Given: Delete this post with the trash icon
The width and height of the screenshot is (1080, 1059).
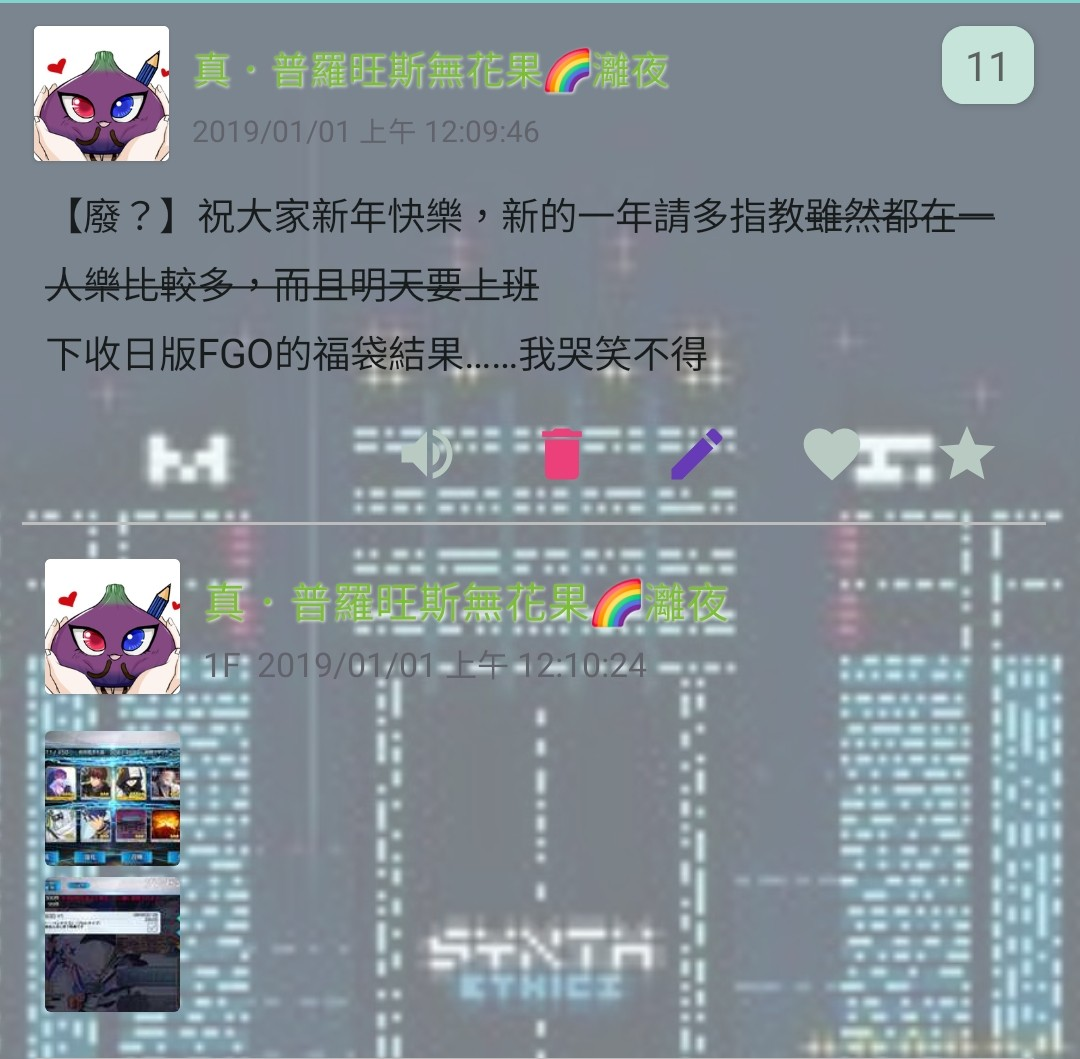Looking at the screenshot, I should [561, 454].
